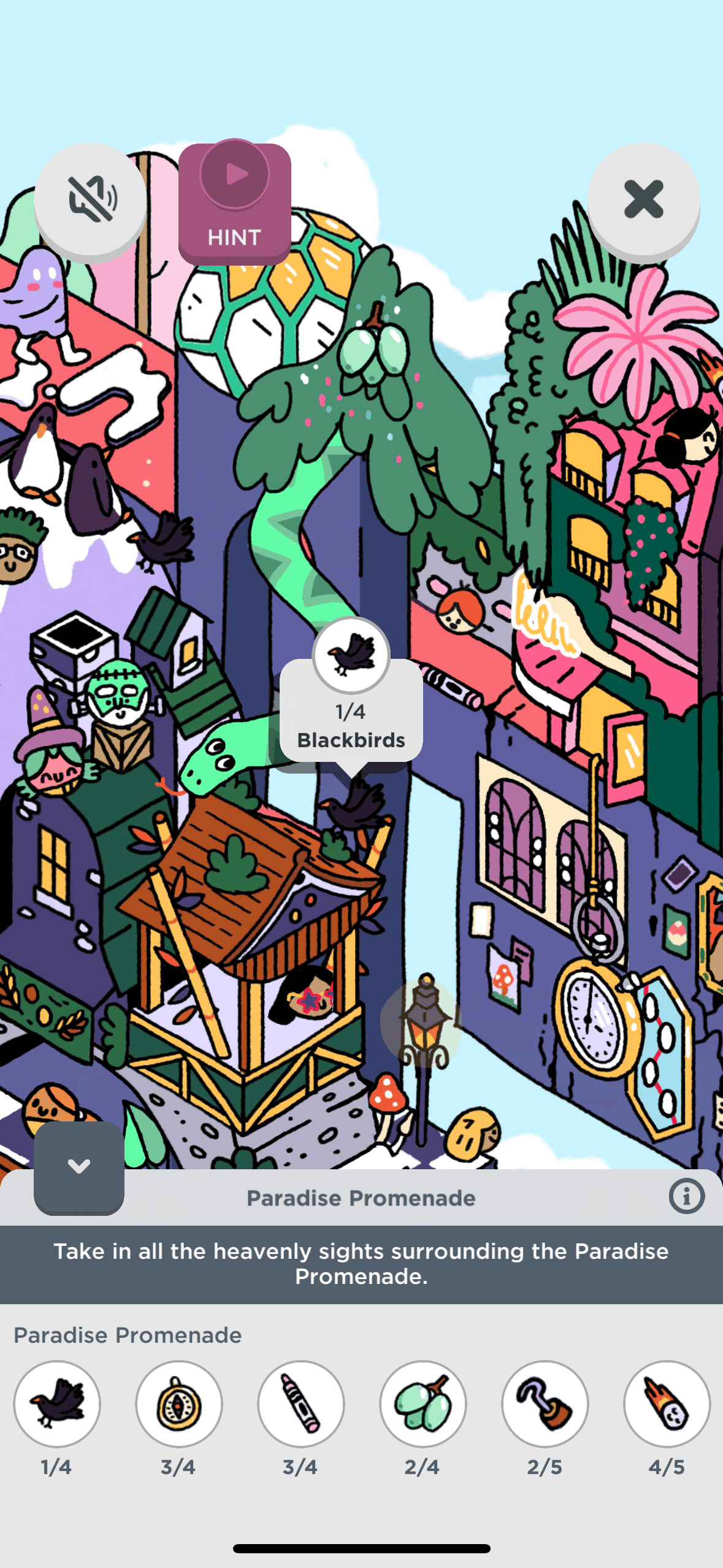Screen dimensions: 723x1568
Task: Select the hook item showing 2/5
Action: click(x=545, y=1404)
